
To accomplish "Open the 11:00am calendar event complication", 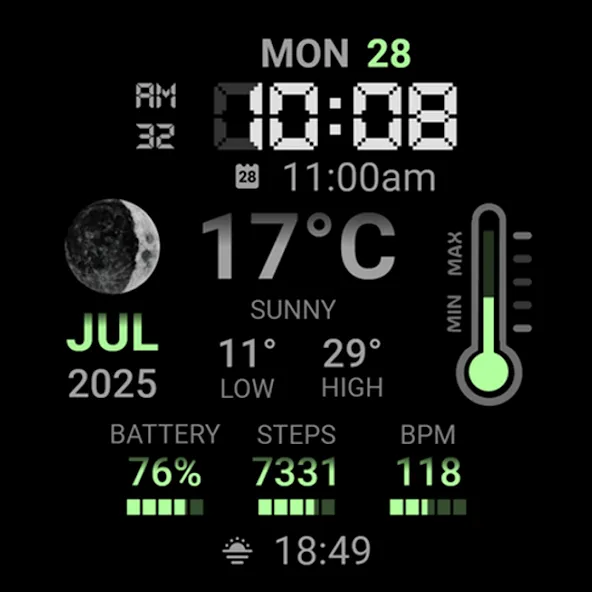I will 335,177.
